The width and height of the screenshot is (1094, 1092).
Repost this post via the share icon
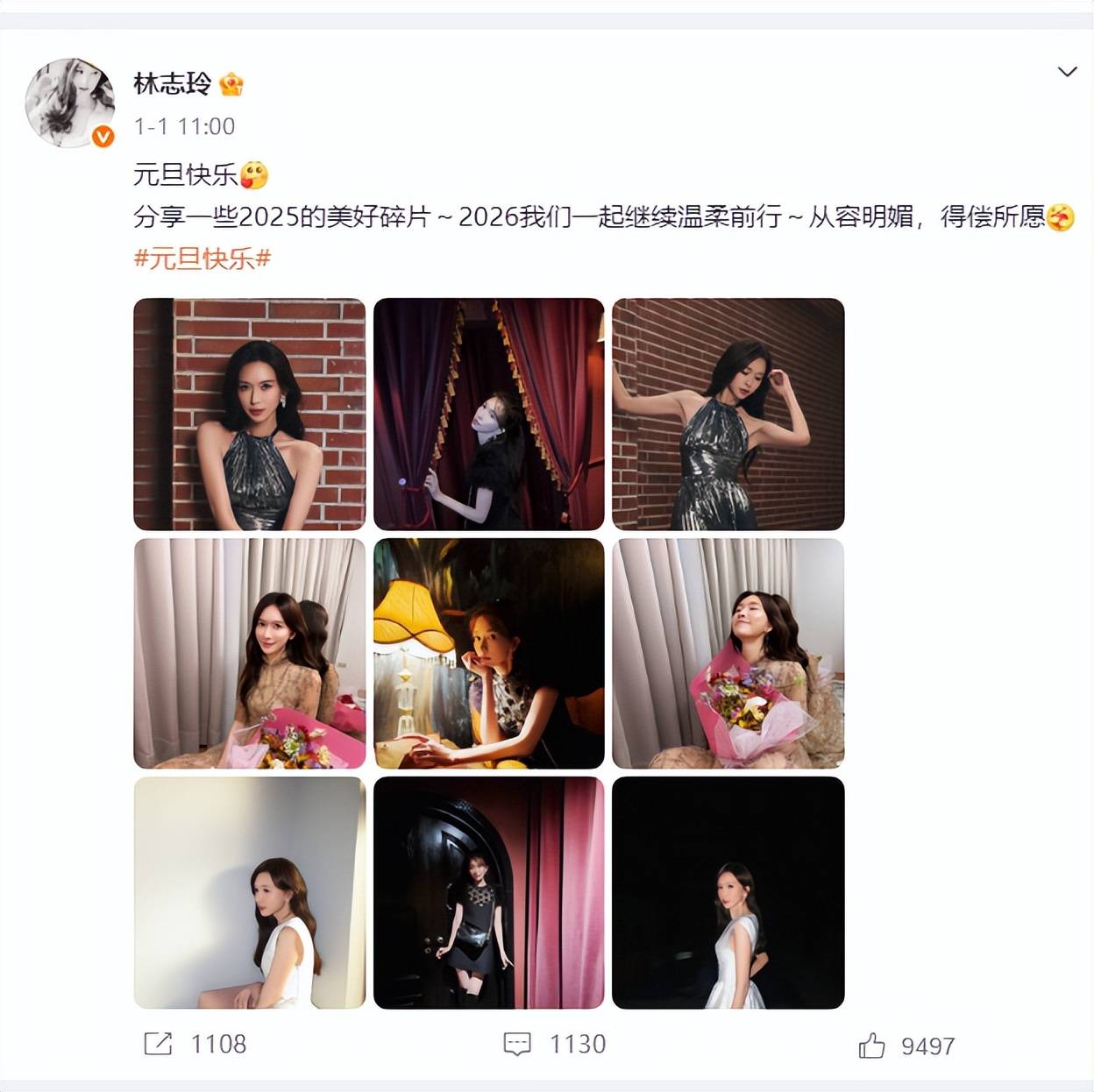coord(159,1043)
